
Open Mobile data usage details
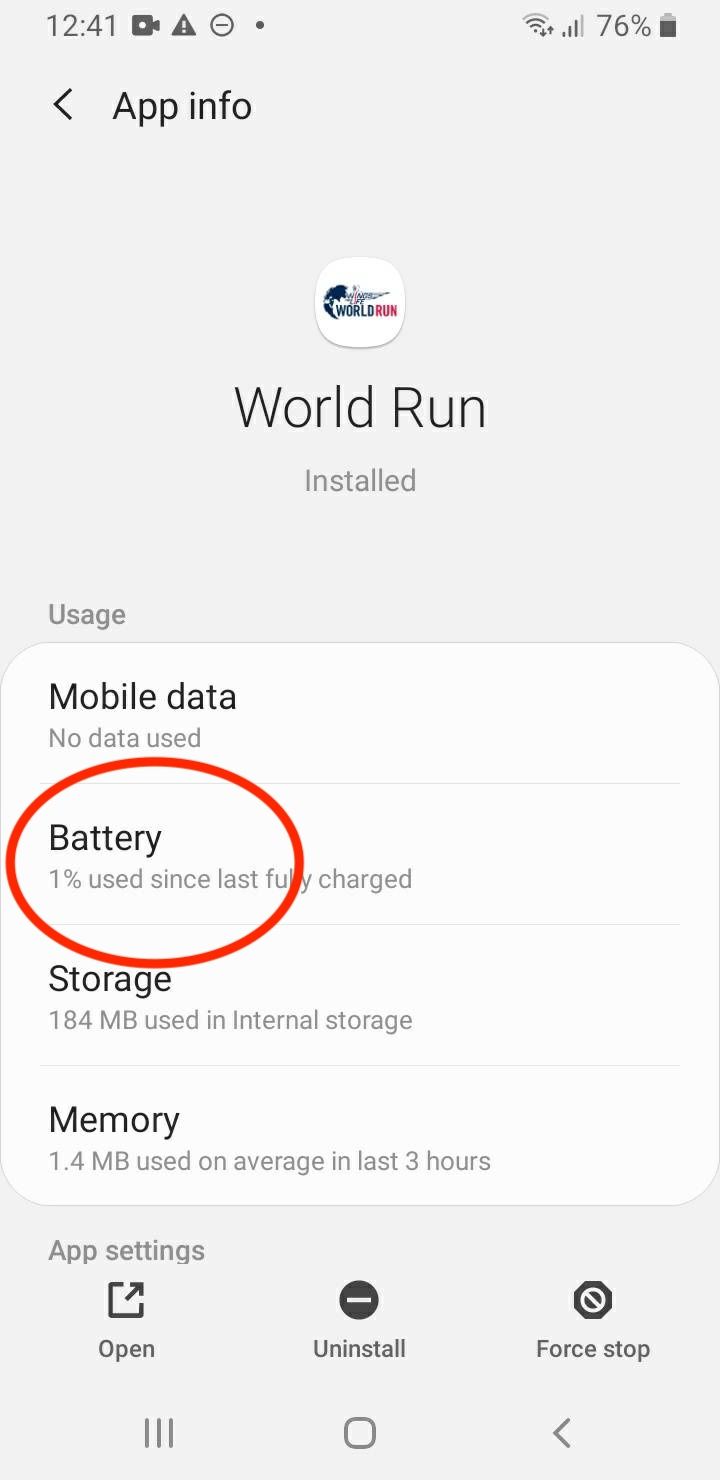360,714
